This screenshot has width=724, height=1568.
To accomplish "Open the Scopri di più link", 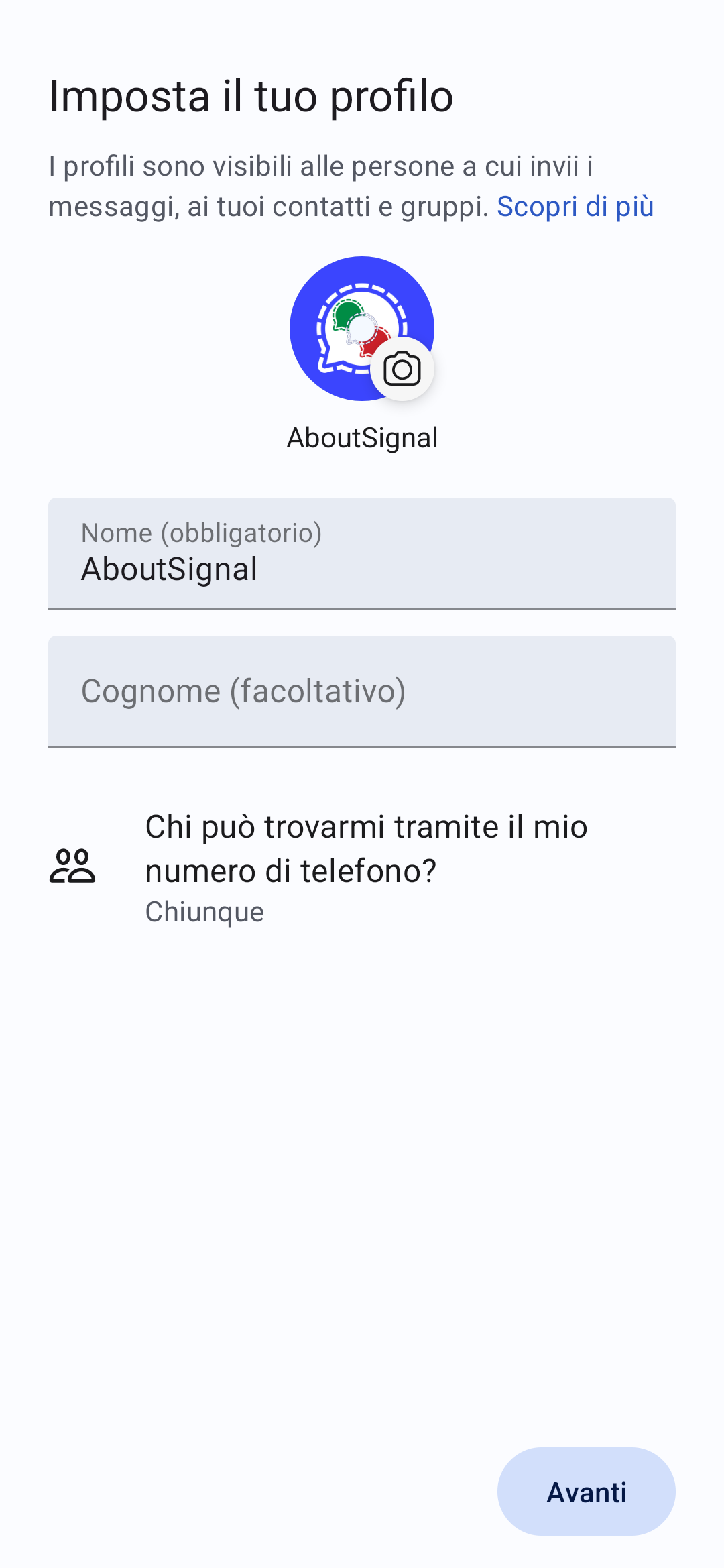I will tap(575, 207).
